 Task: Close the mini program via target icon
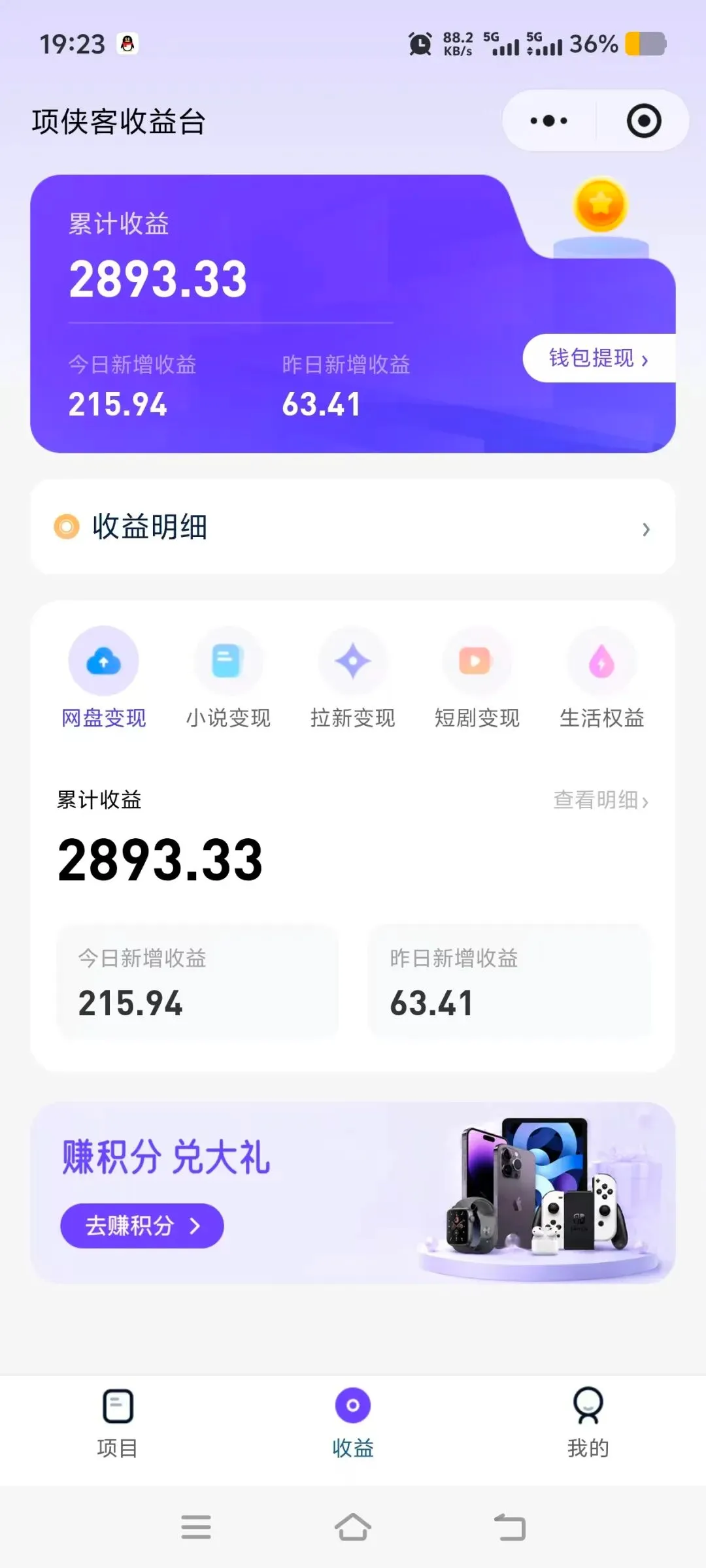click(644, 121)
